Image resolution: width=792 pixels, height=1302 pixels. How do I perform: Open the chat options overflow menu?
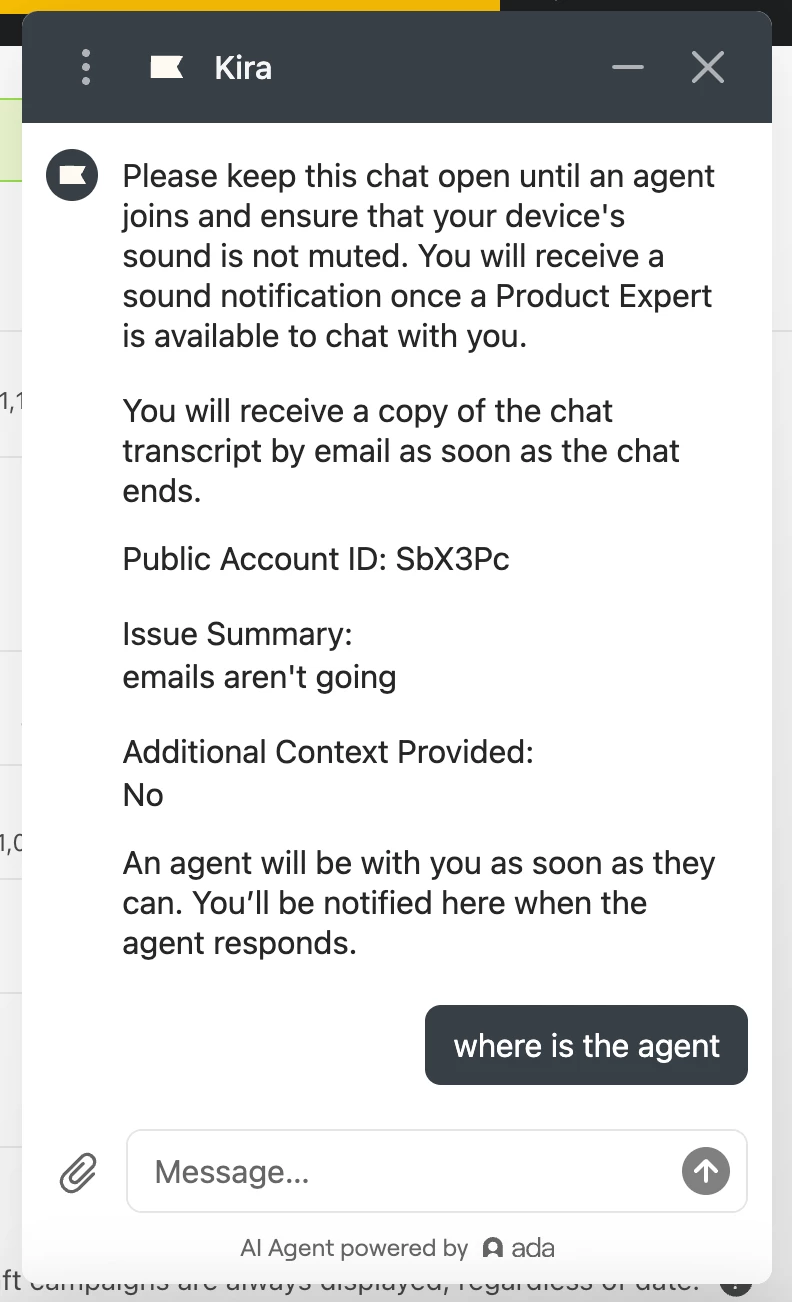(86, 67)
